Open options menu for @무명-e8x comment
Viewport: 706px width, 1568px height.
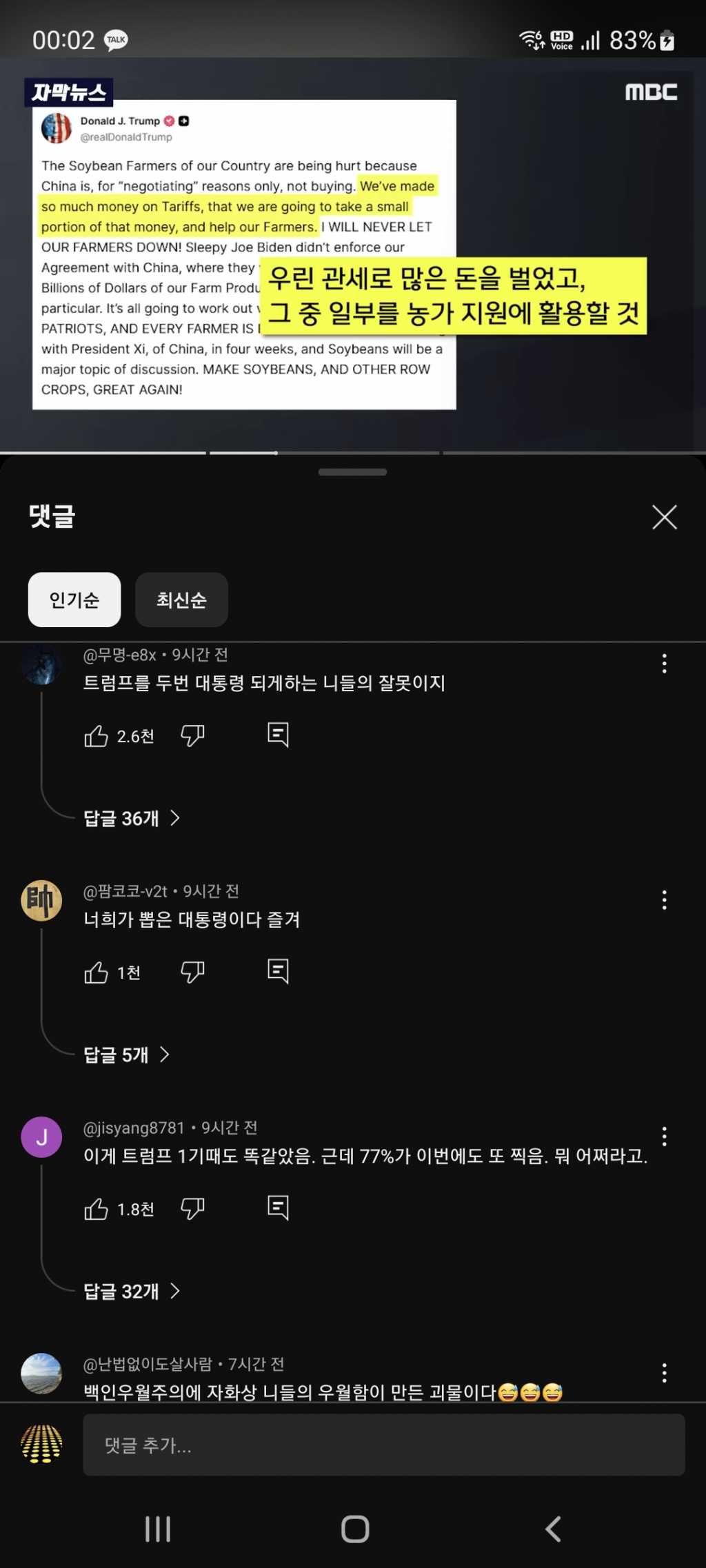pos(664,663)
